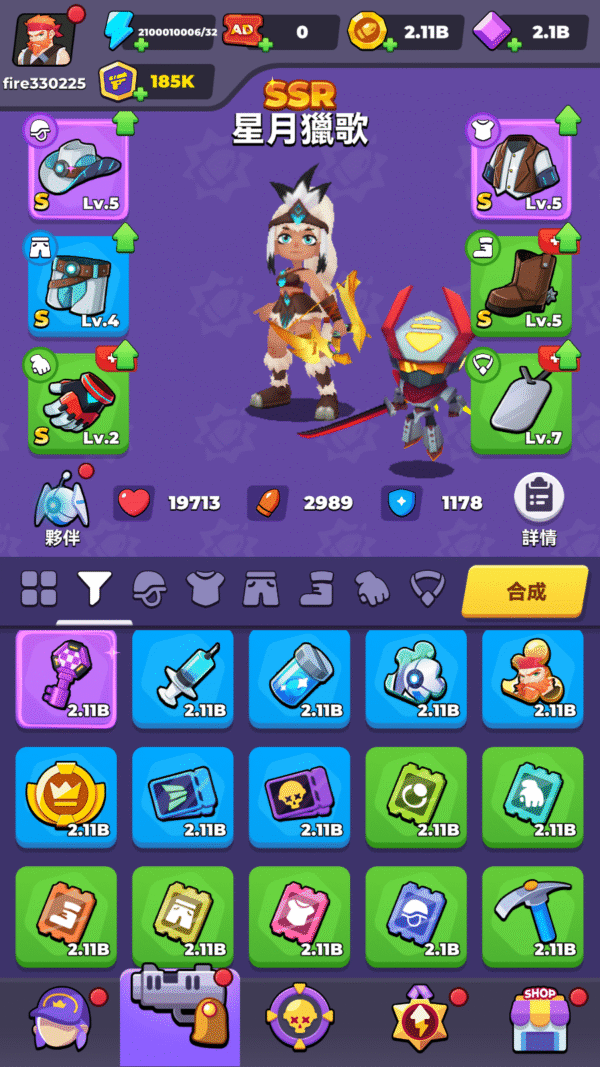Open the equipped dog tag slot Lv.7
This screenshot has width=600, height=1067.
pyautogui.click(x=520, y=400)
